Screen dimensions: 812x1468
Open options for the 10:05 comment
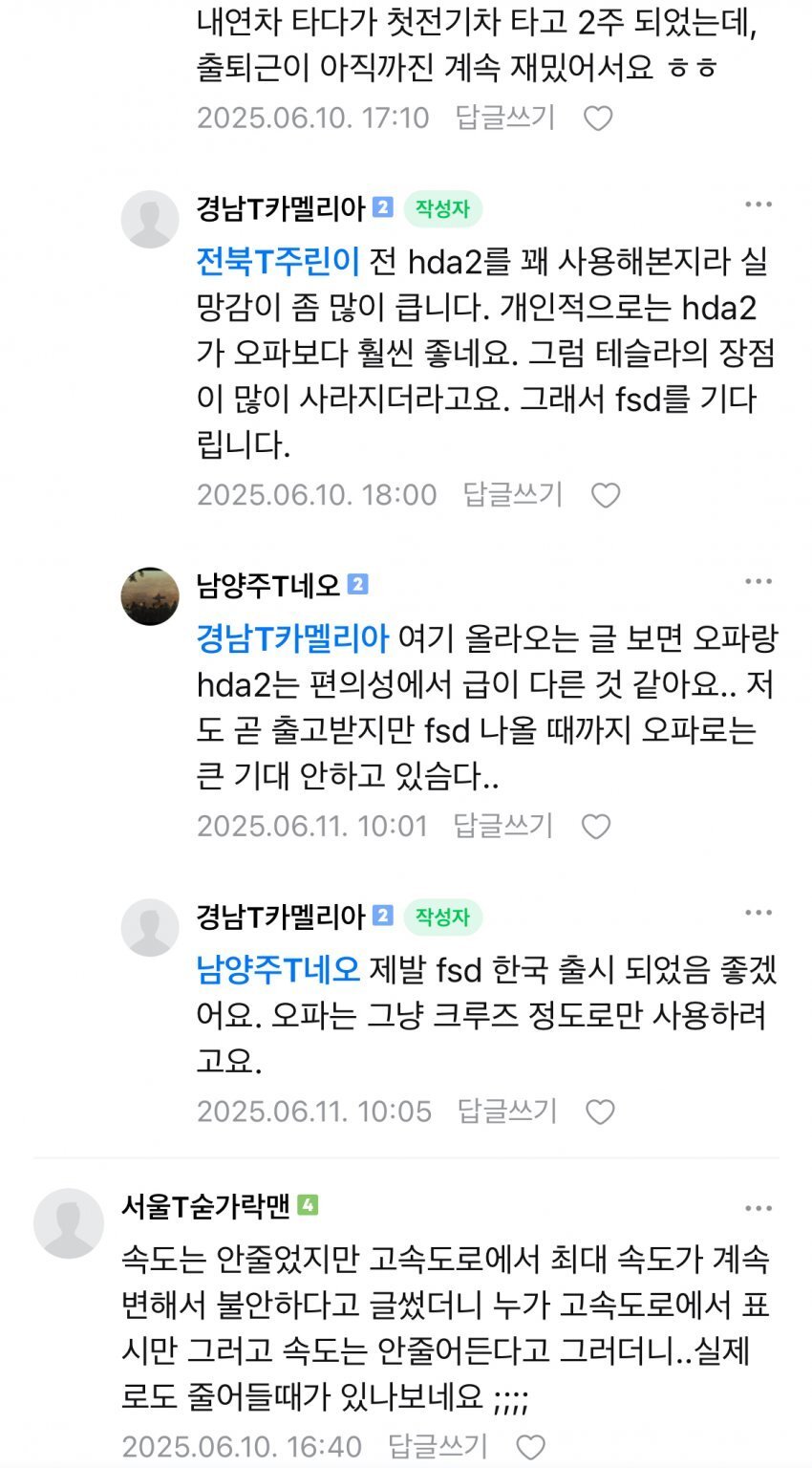click(x=759, y=914)
